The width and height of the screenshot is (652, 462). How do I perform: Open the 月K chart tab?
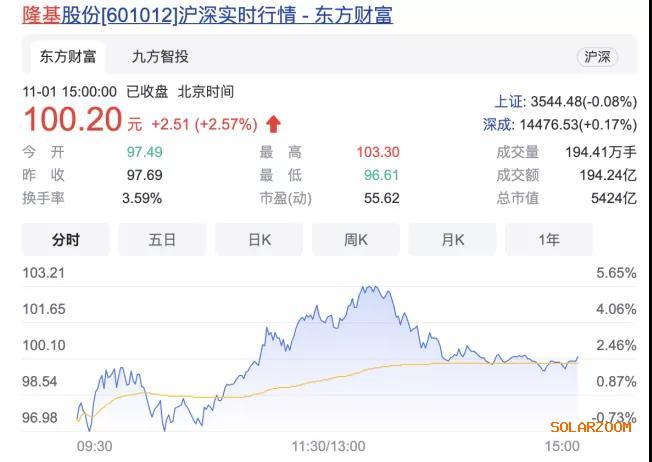pos(452,240)
